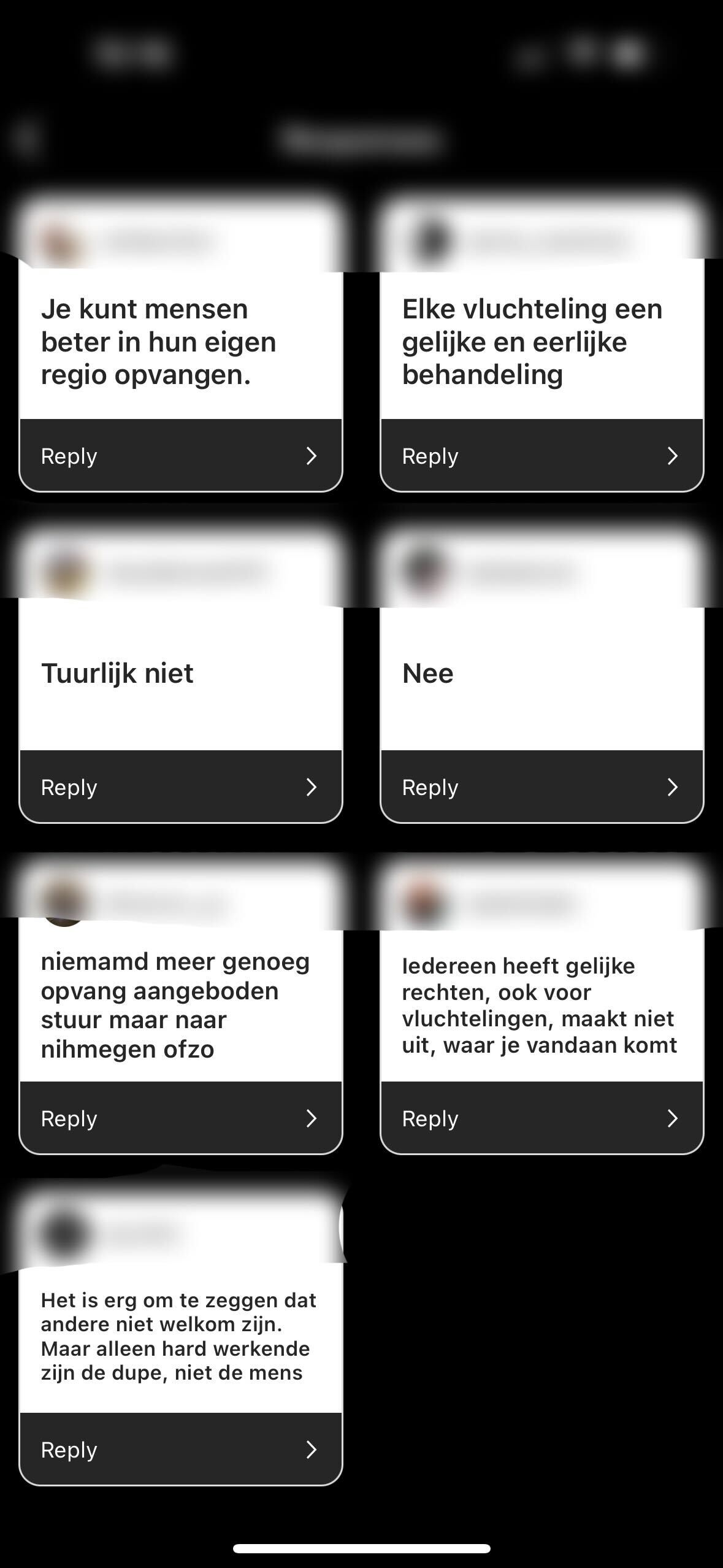Reply to 'Je kunt mensen beter' response
This screenshot has height=1568, width=723.
point(180,456)
